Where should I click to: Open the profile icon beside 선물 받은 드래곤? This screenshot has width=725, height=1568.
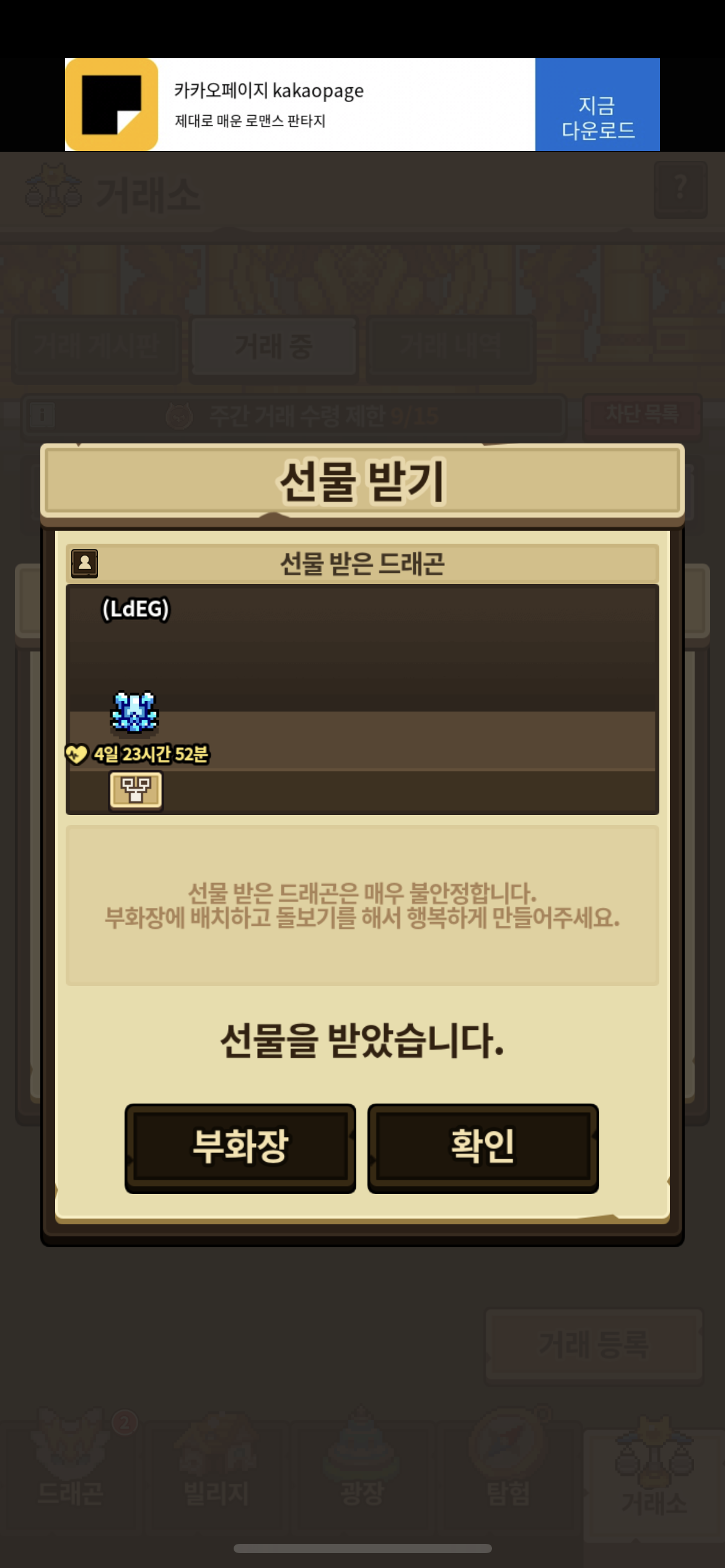pyautogui.click(x=84, y=564)
